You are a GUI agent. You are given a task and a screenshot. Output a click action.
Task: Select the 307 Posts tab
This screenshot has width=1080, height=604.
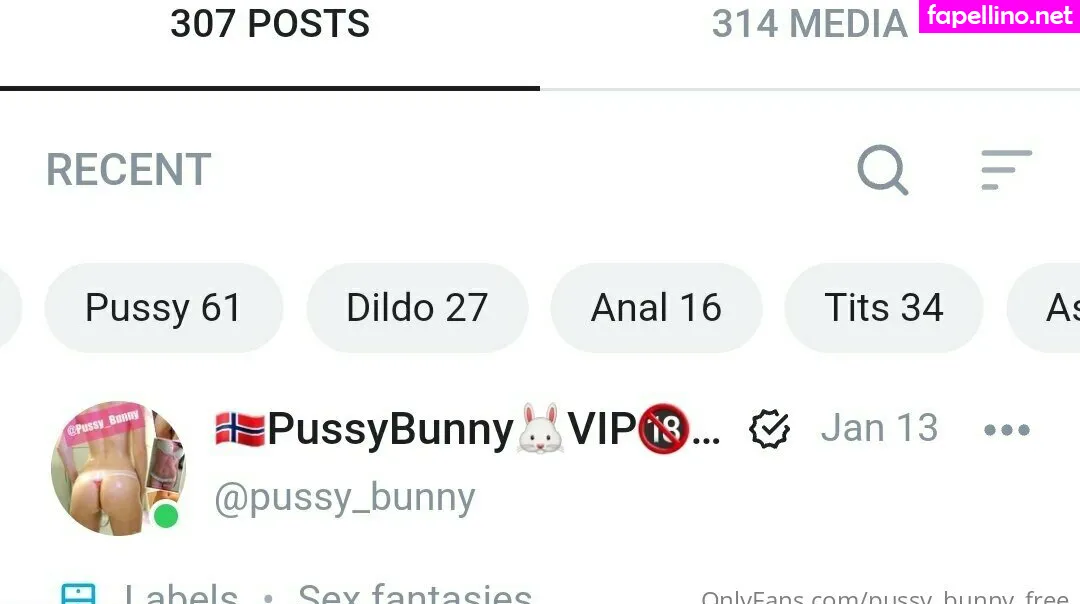tap(270, 24)
